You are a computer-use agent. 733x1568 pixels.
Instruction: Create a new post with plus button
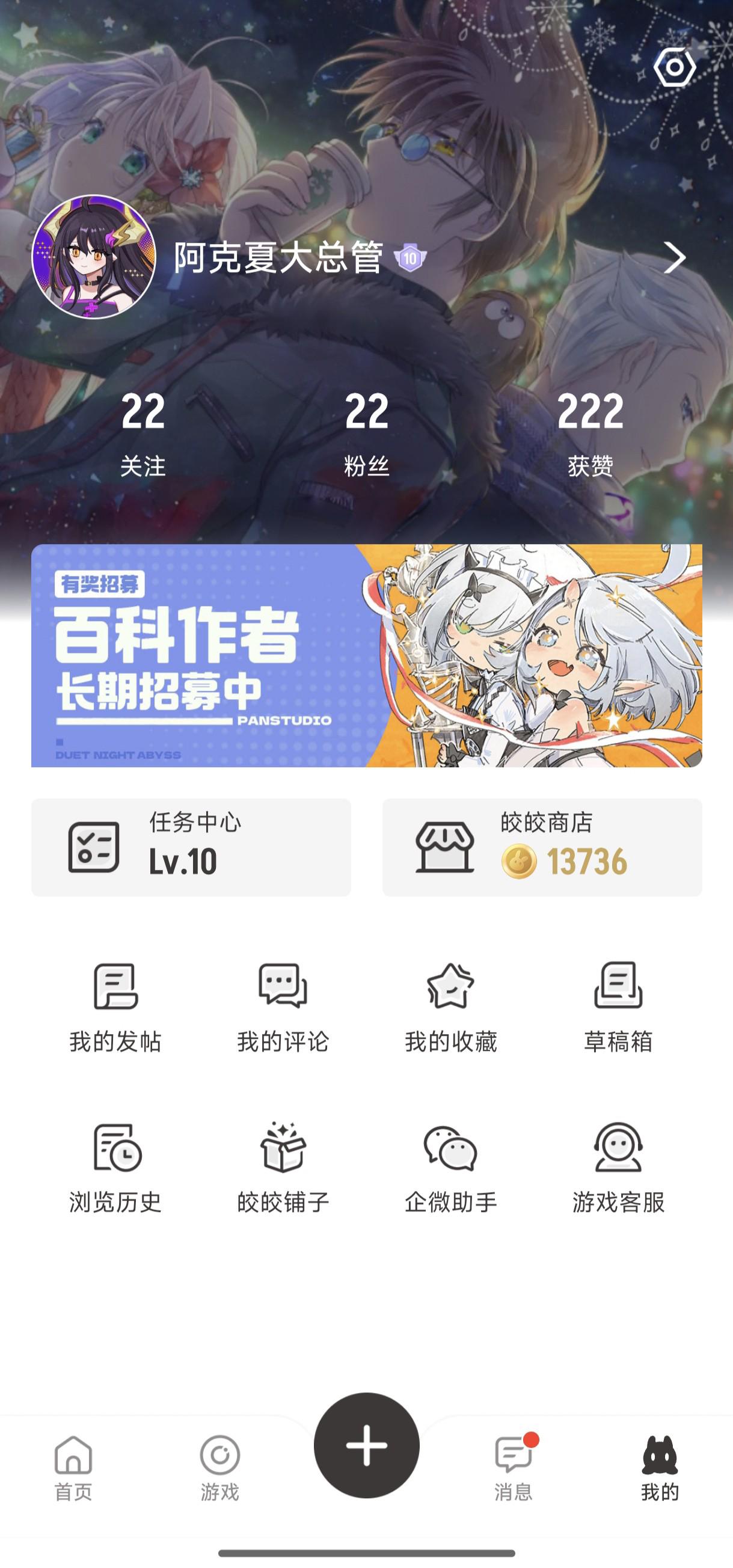coord(367,1445)
